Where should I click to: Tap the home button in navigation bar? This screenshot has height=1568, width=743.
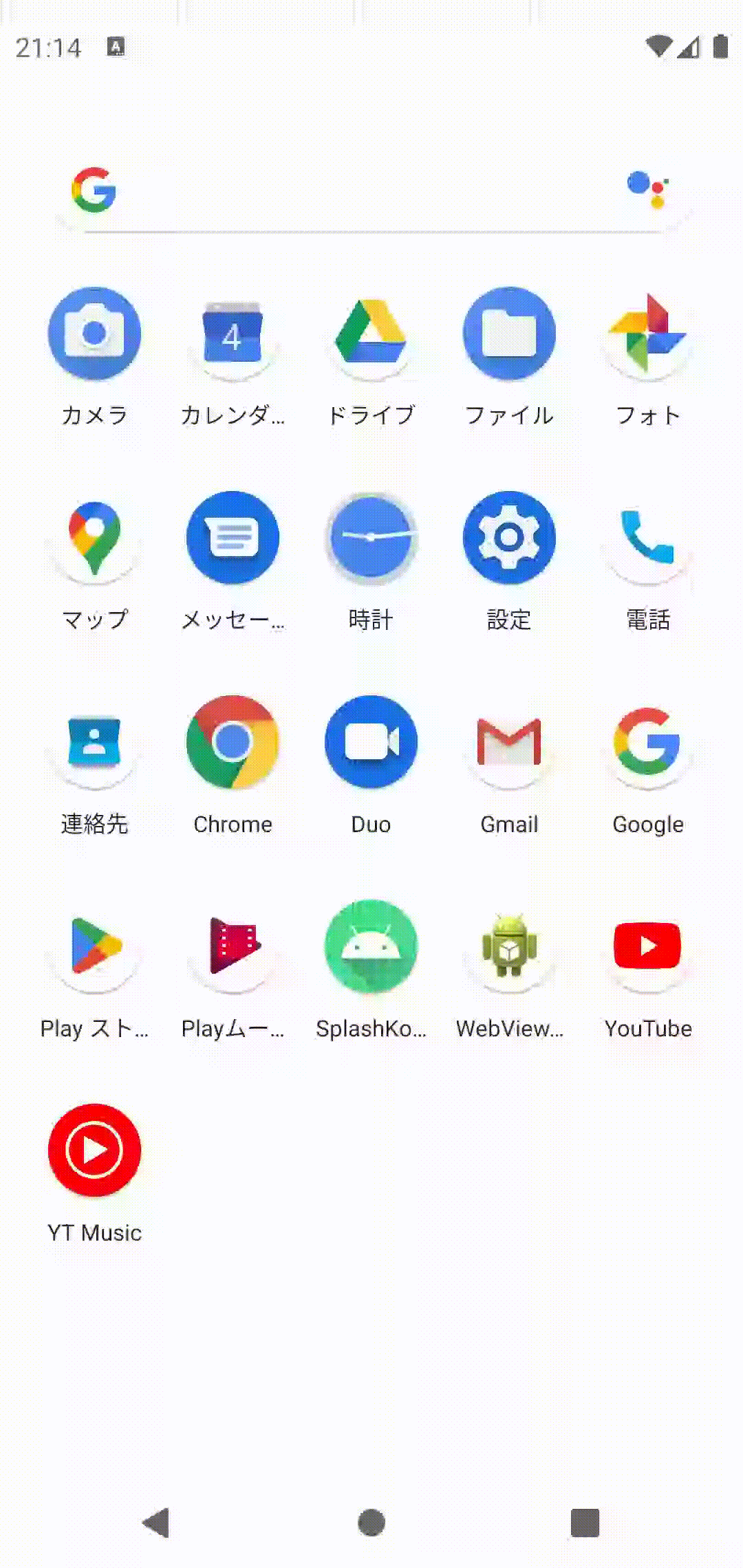[371, 1523]
